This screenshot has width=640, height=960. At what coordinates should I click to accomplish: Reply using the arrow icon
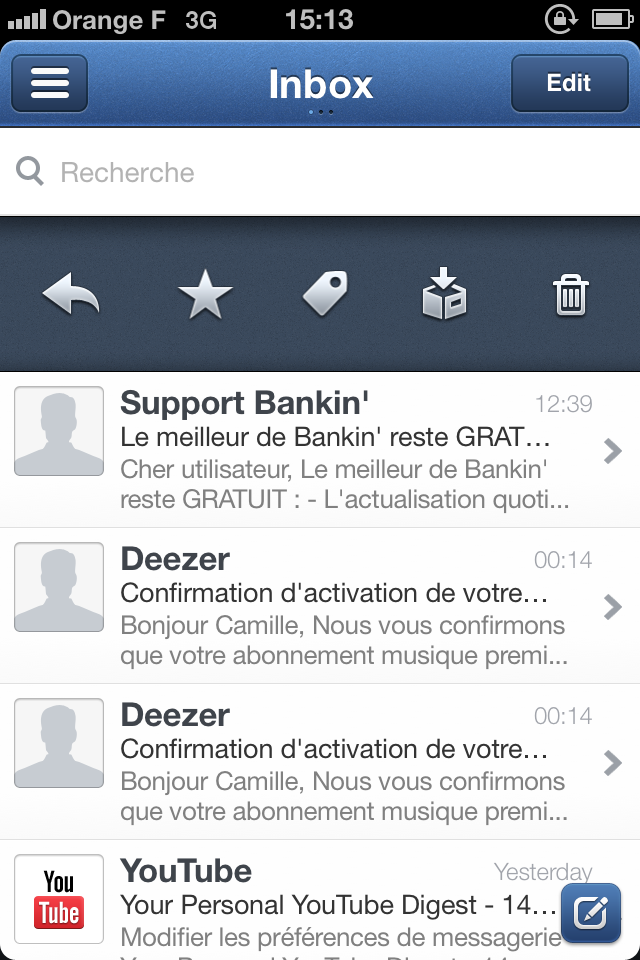pos(71,297)
